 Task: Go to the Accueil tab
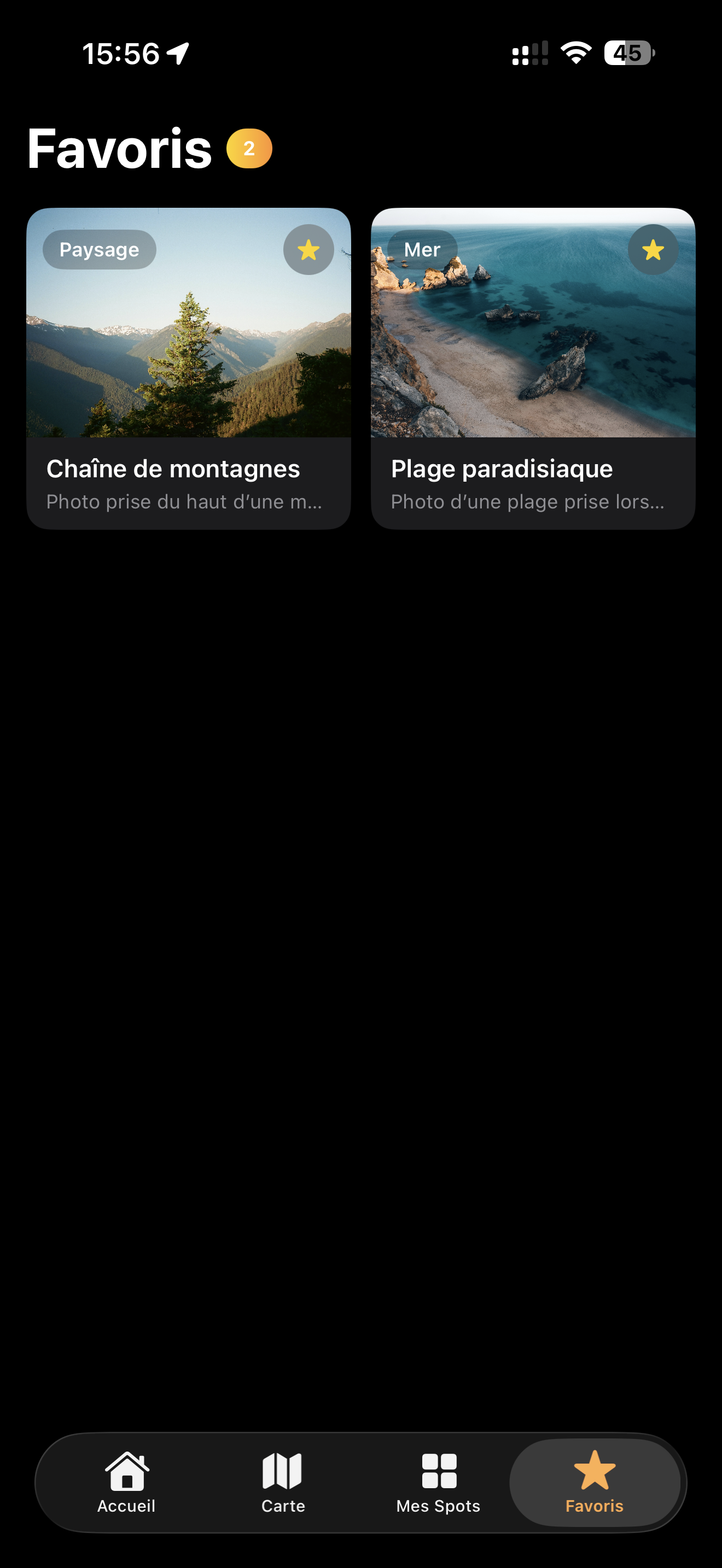(127, 1483)
